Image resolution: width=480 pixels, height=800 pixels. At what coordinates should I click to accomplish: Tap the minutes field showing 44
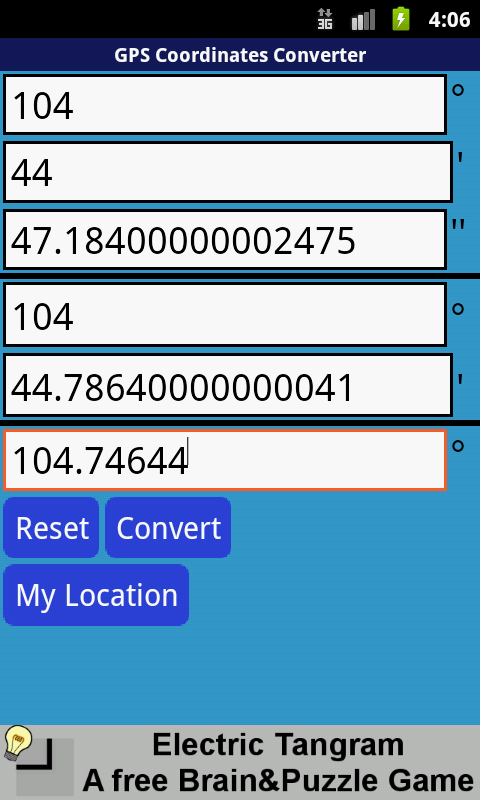228,172
